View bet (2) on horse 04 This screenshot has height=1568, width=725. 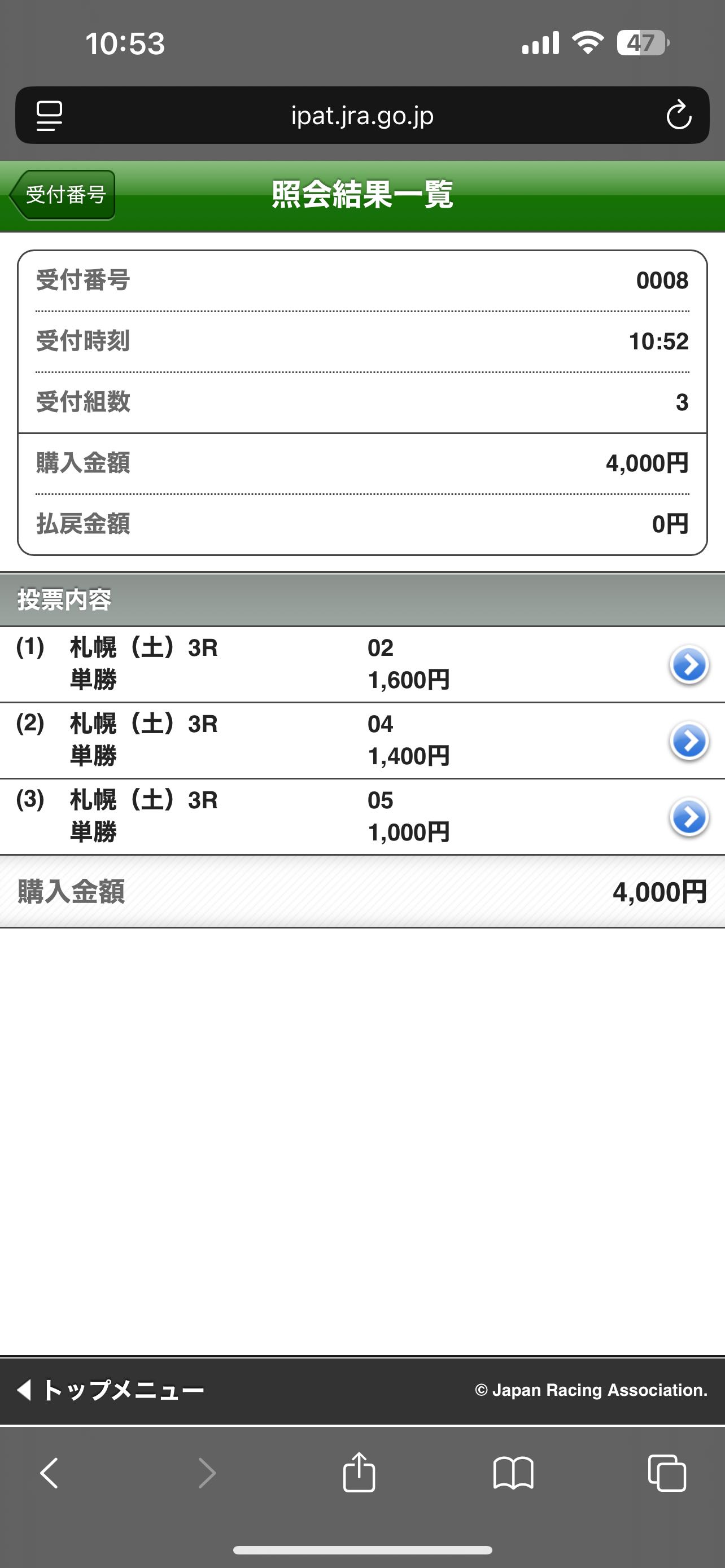pyautogui.click(x=688, y=741)
